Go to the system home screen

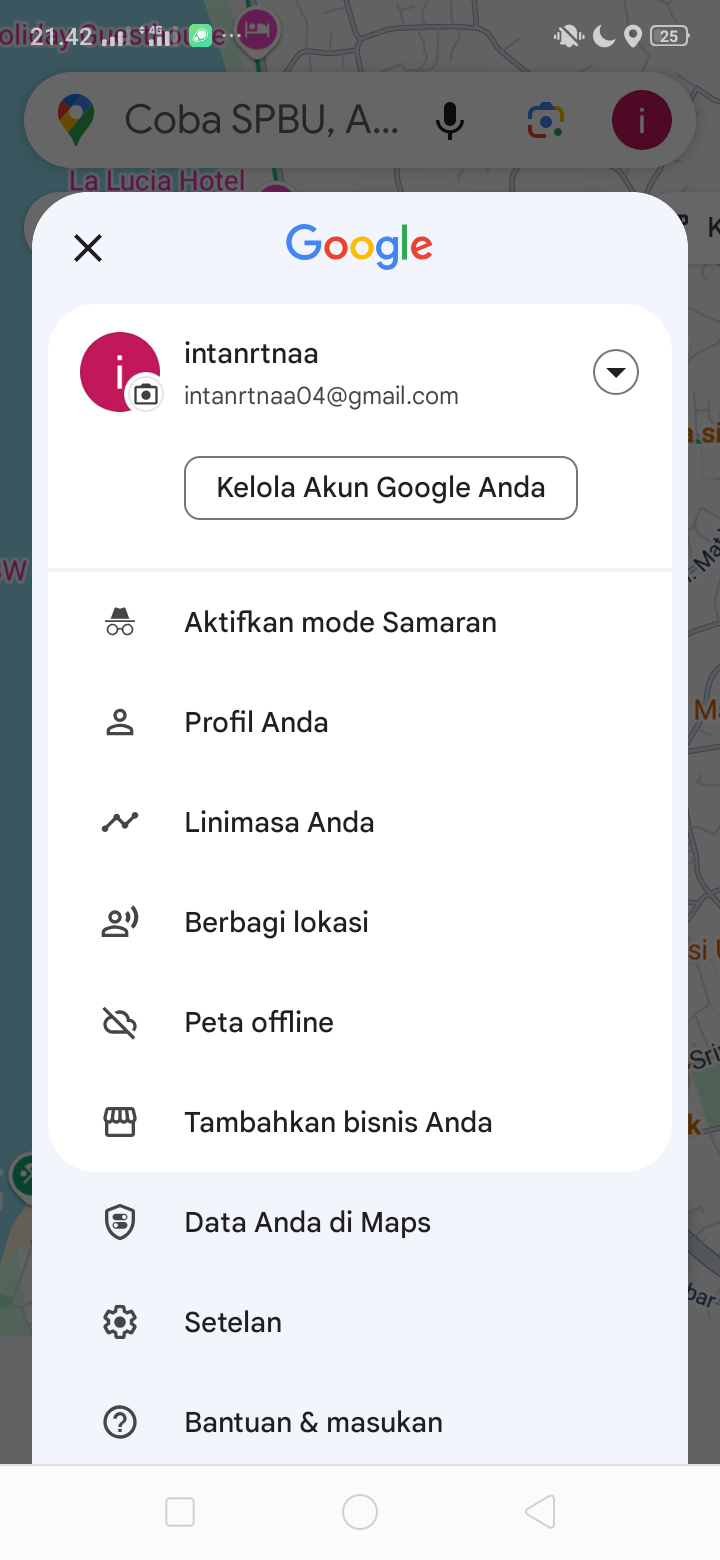[x=360, y=1512]
